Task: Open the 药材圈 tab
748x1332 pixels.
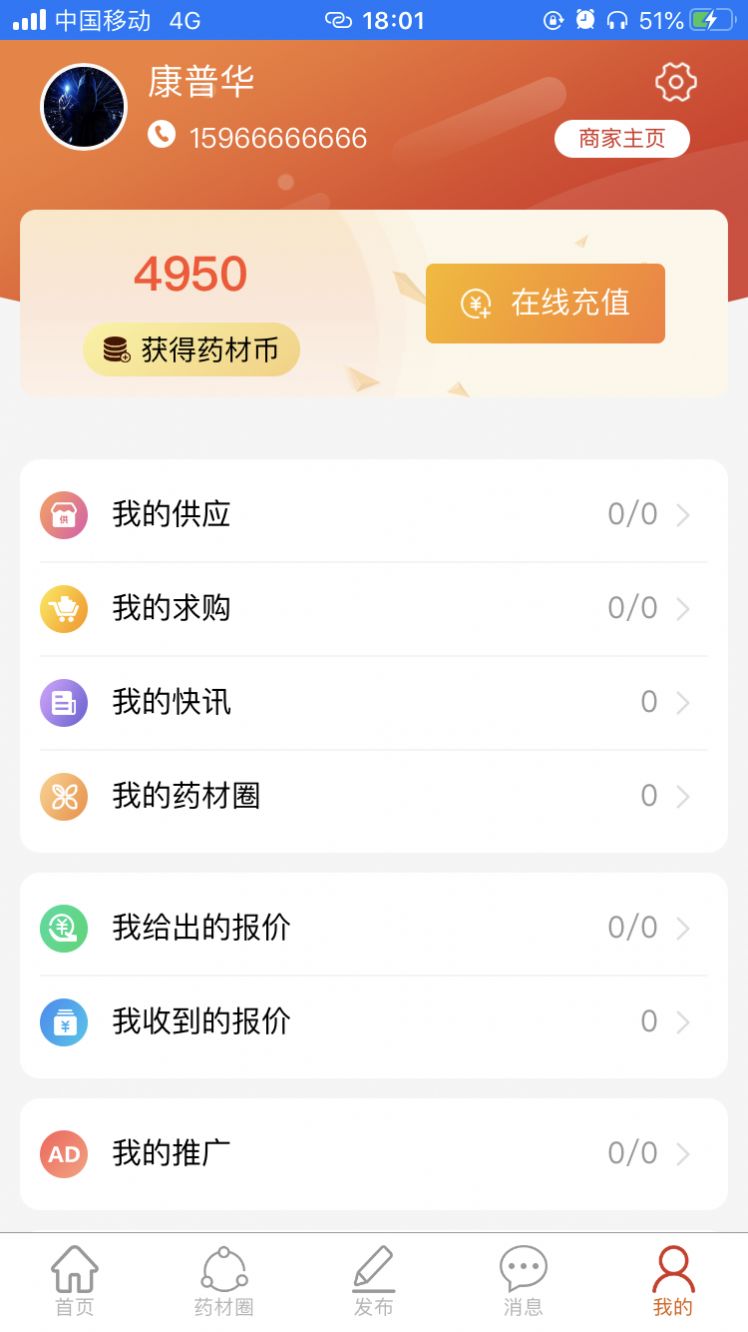Action: pos(224,1277)
